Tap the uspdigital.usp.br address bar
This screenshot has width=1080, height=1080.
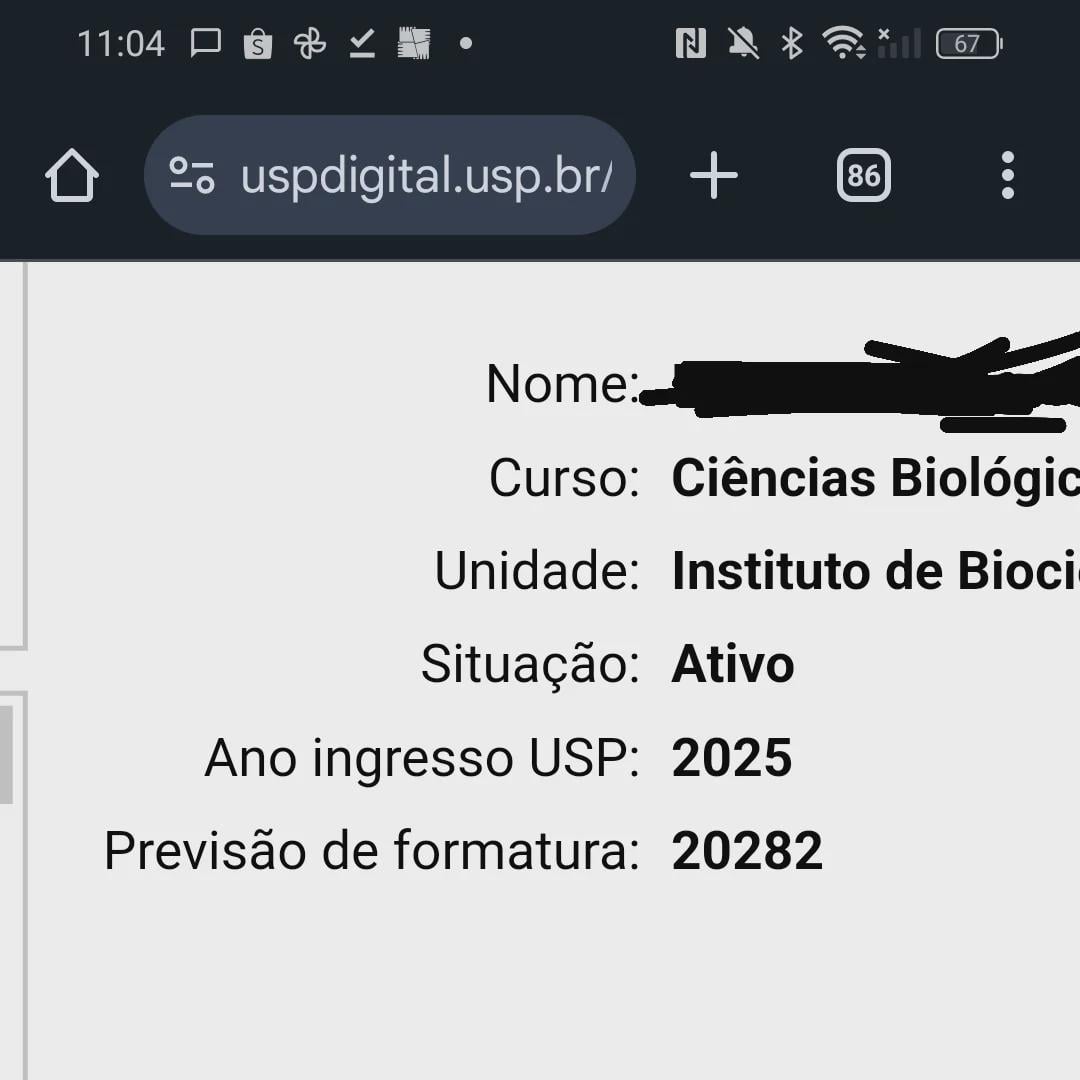coord(425,176)
